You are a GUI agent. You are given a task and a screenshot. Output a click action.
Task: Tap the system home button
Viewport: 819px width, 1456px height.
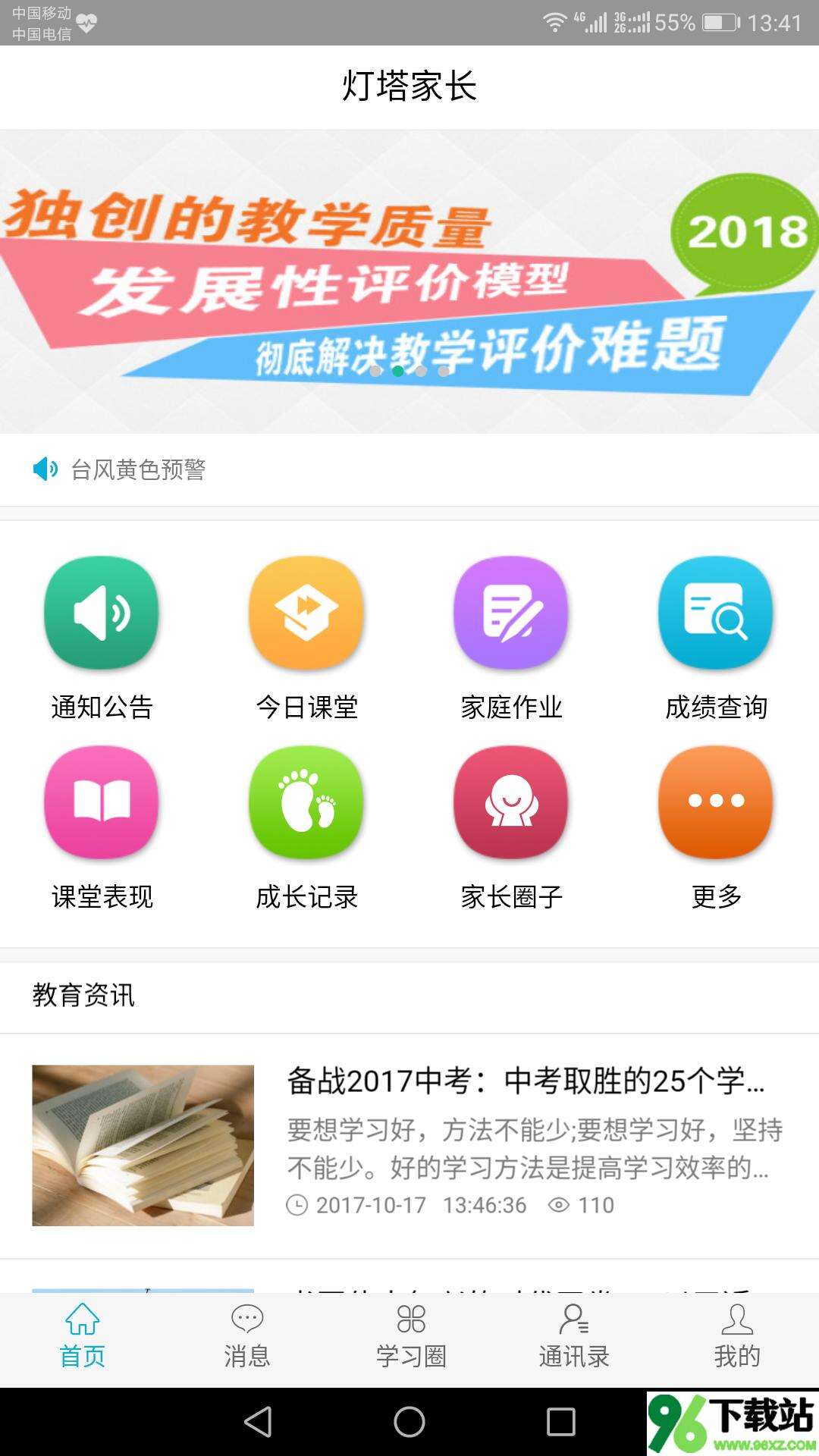(409, 1422)
